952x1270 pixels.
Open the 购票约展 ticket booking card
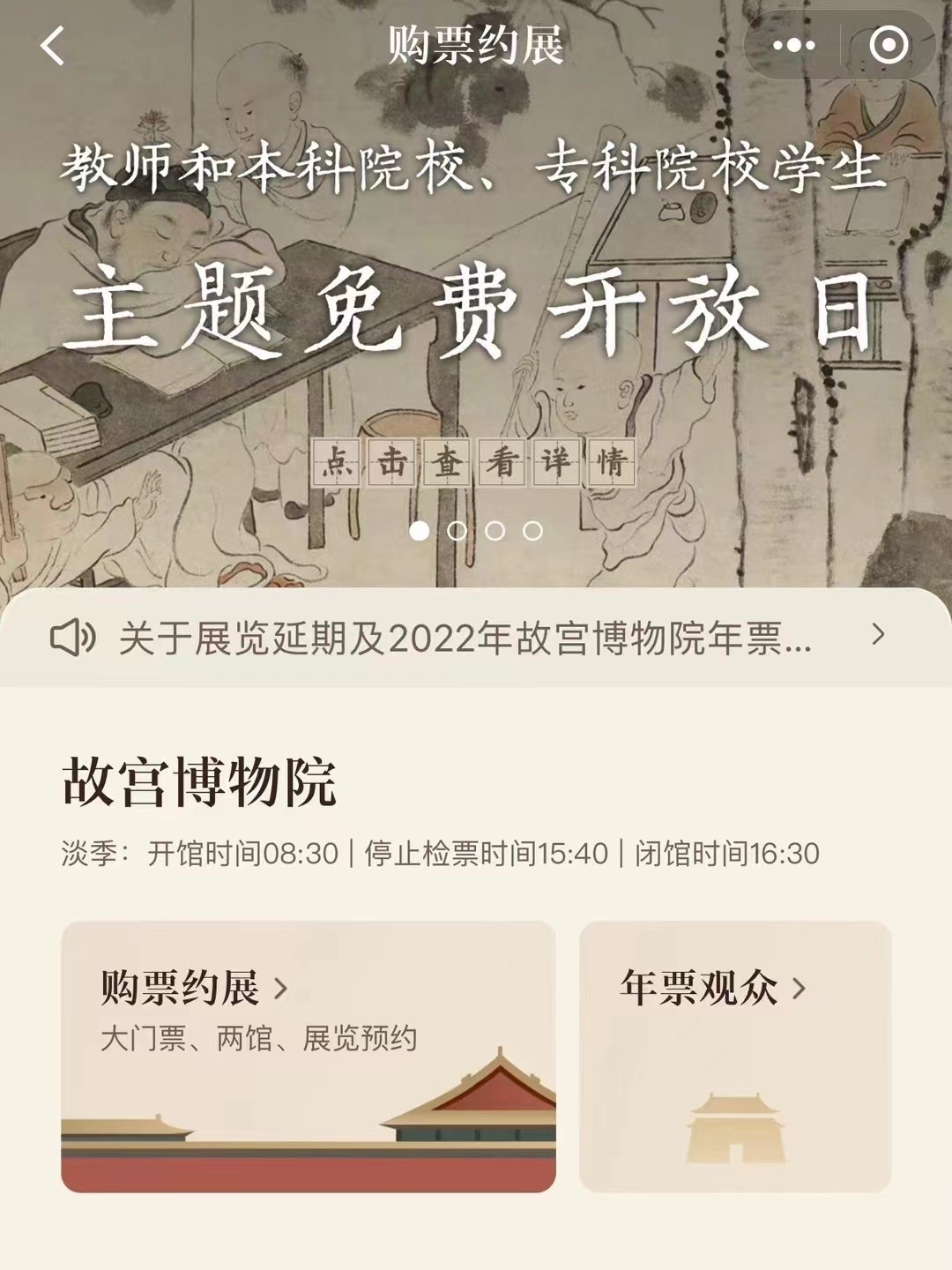click(x=308, y=1057)
